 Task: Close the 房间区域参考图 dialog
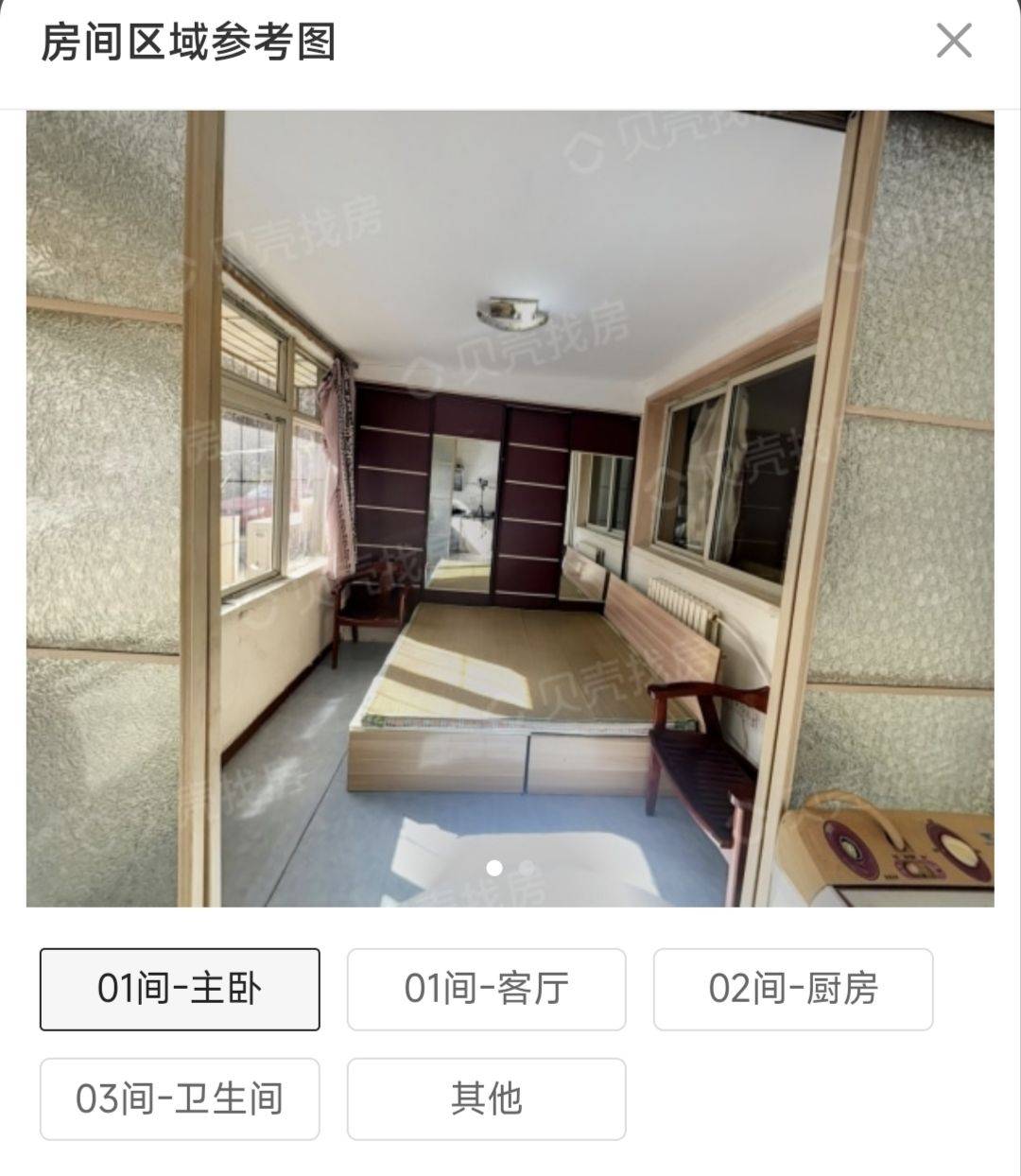pos(955,40)
